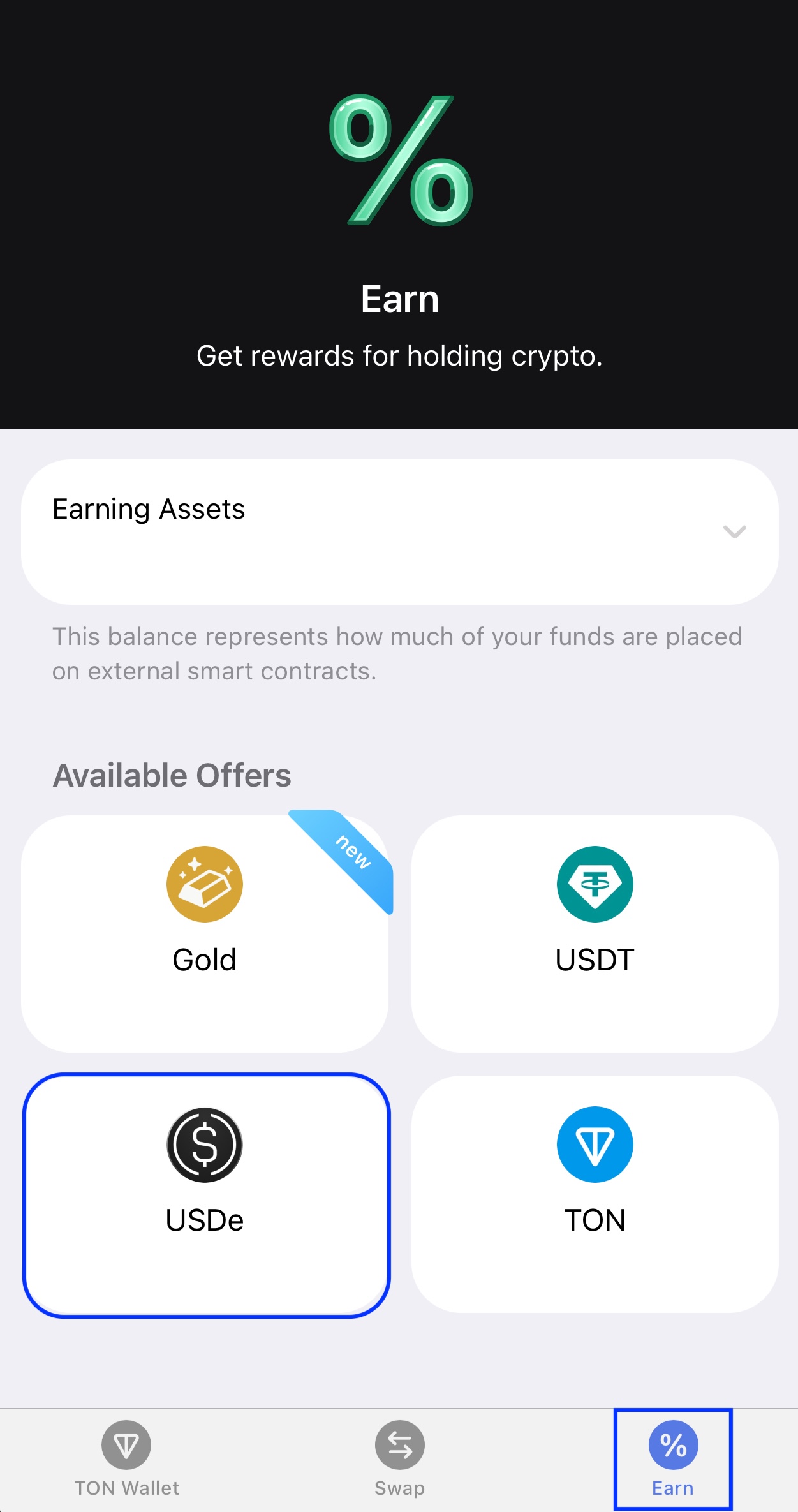Expand the Earning Assets section
Viewport: 798px width, 1512px height.
[x=734, y=531]
